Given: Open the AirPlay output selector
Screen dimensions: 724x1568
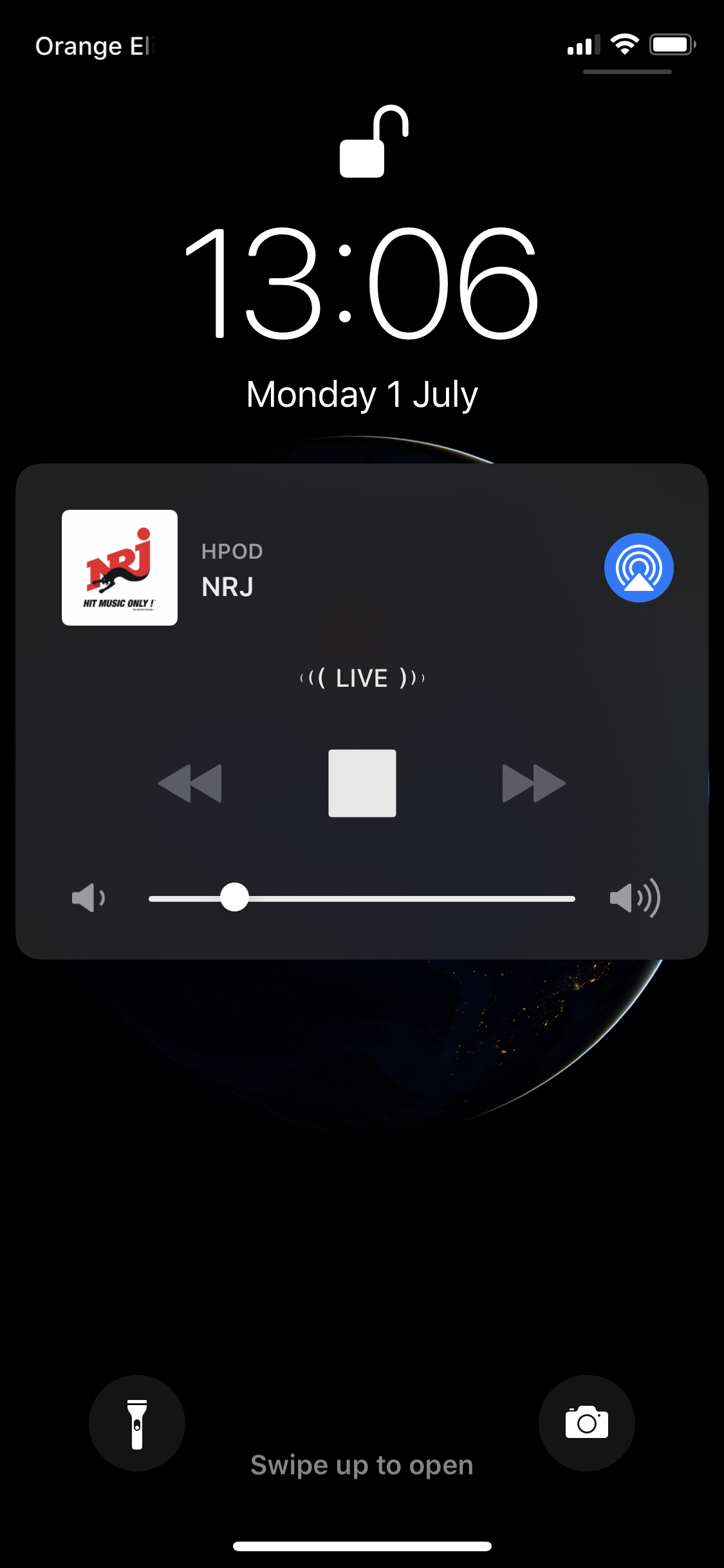Looking at the screenshot, I should point(638,568).
